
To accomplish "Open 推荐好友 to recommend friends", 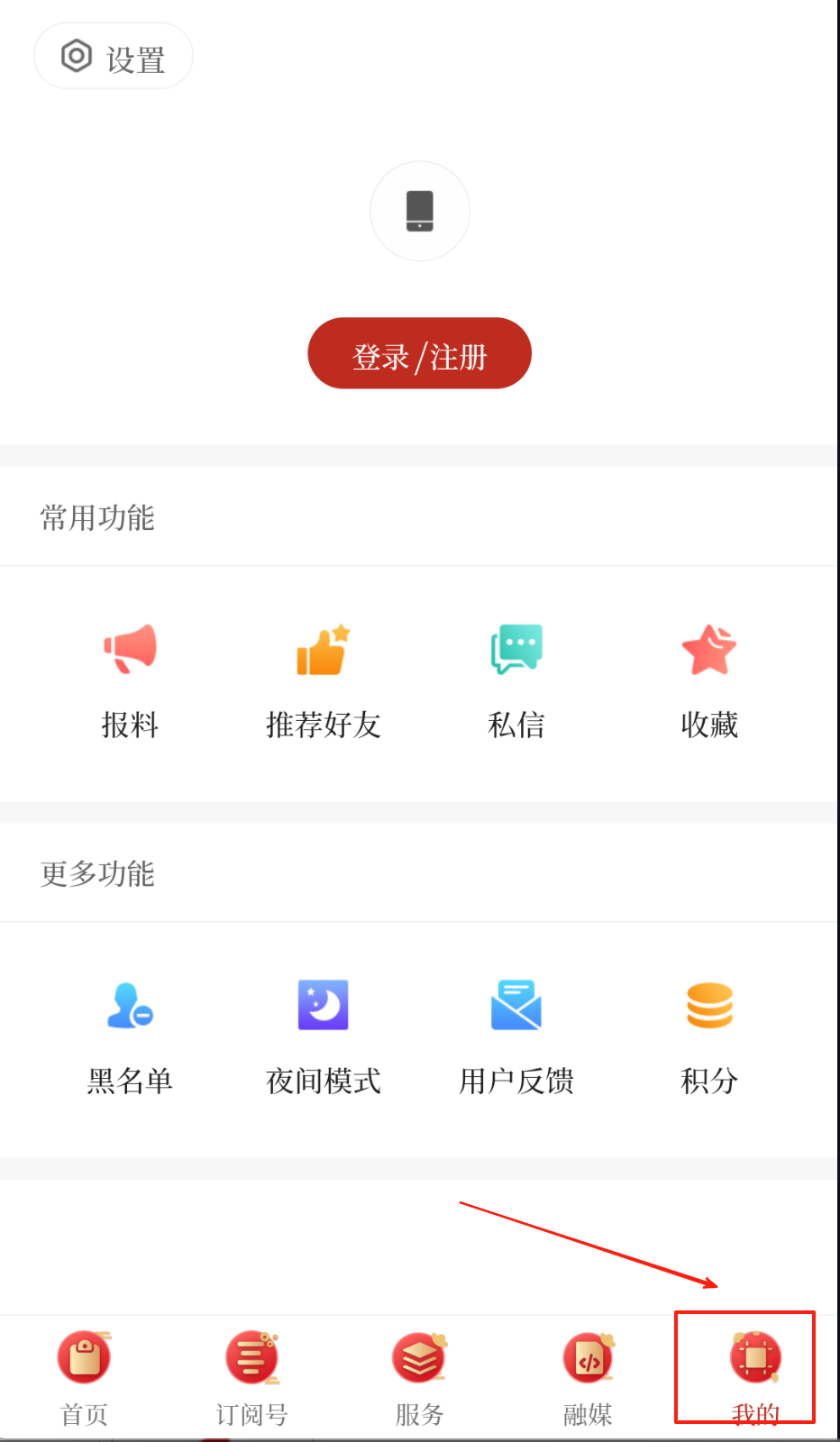I will (323, 680).
